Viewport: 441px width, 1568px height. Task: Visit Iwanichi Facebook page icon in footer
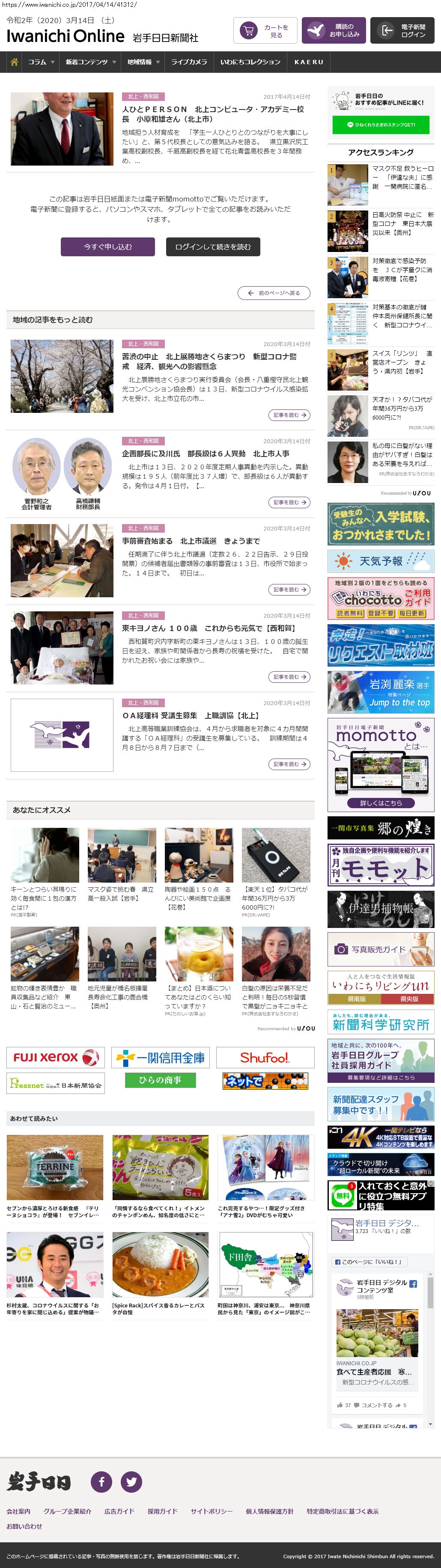pos(101,1481)
